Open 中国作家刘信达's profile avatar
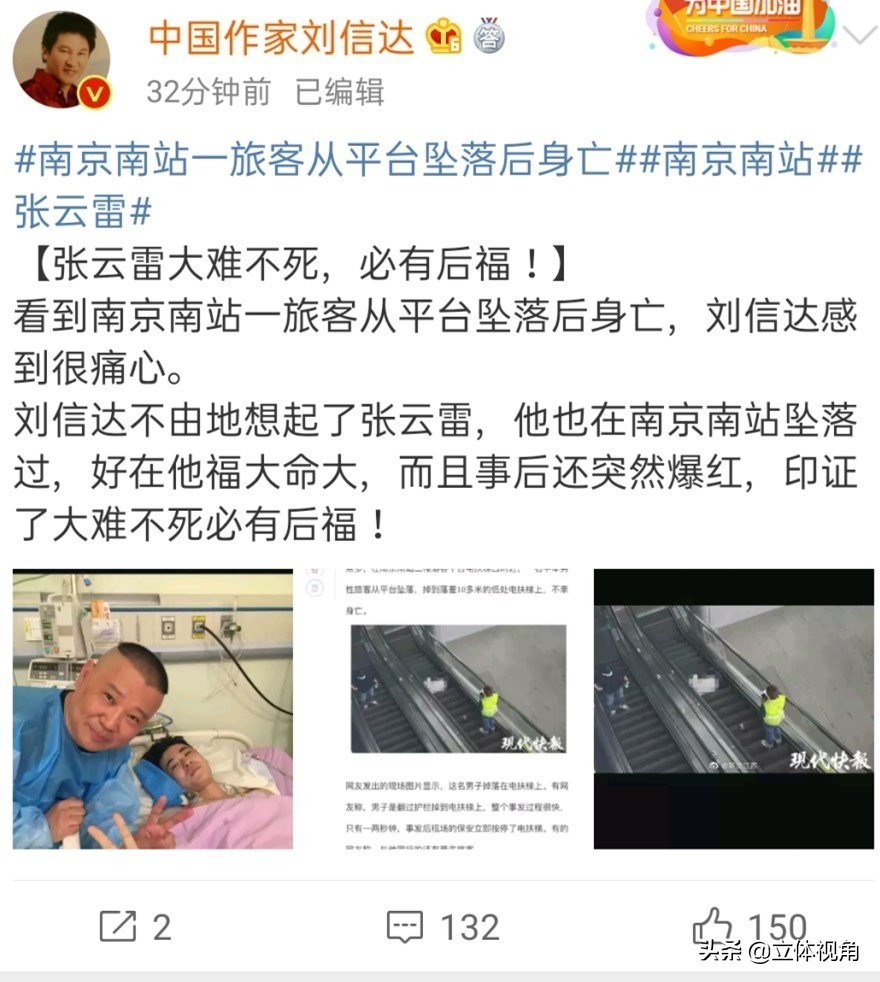Image resolution: width=880 pixels, height=982 pixels. point(62,60)
